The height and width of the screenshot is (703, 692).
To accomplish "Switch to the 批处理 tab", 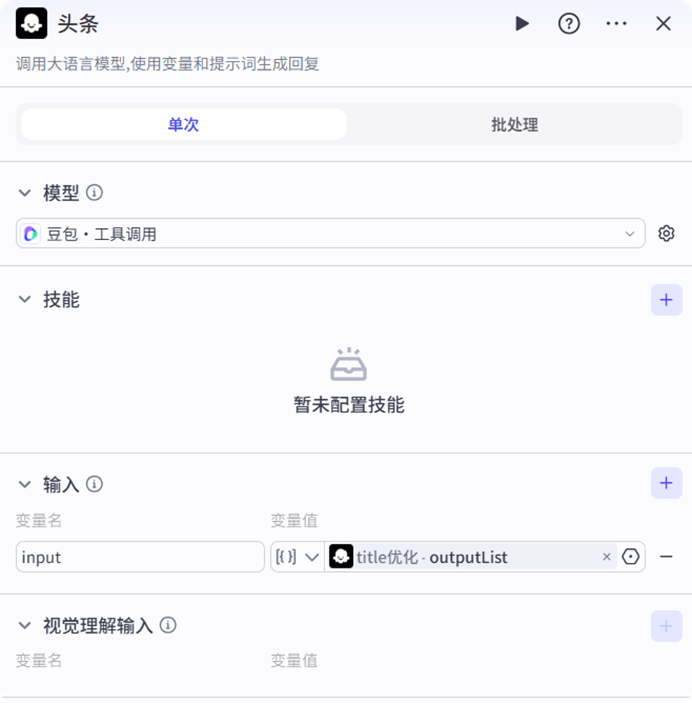I will pyautogui.click(x=514, y=125).
